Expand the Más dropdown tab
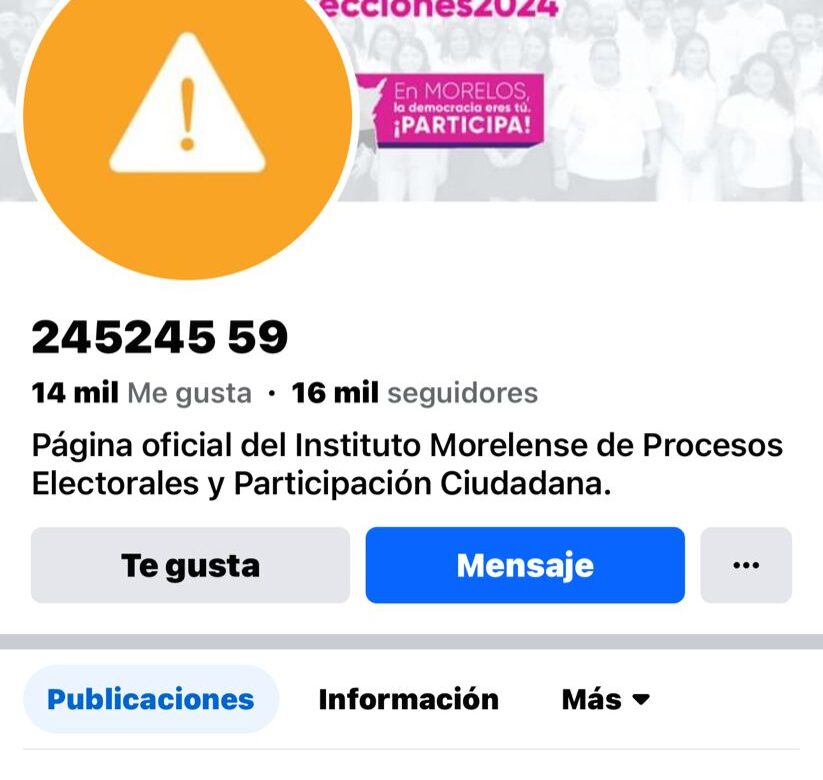Viewport: 823px width, 780px height. pos(605,699)
